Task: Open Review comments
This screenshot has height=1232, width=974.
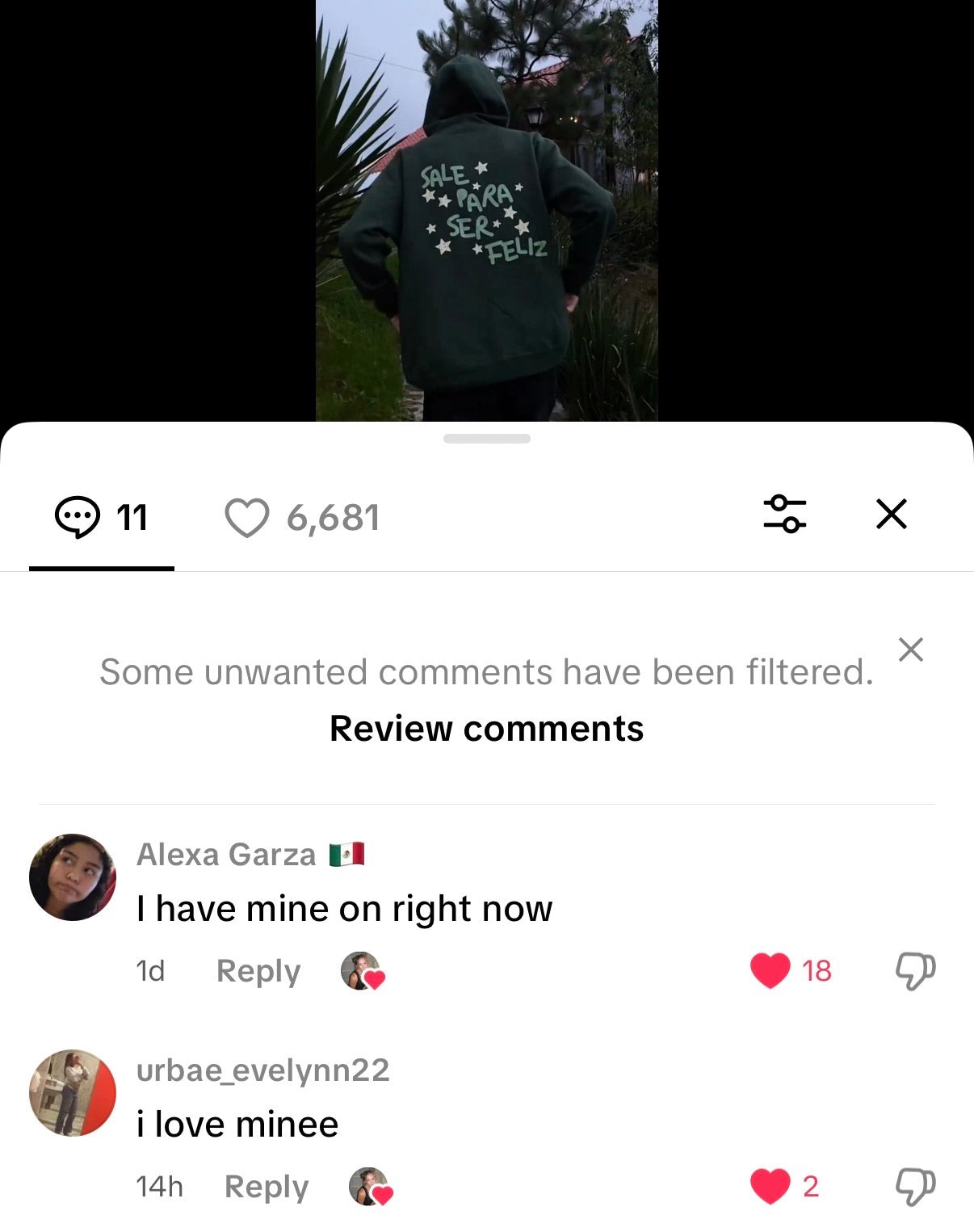Action: pos(486,728)
